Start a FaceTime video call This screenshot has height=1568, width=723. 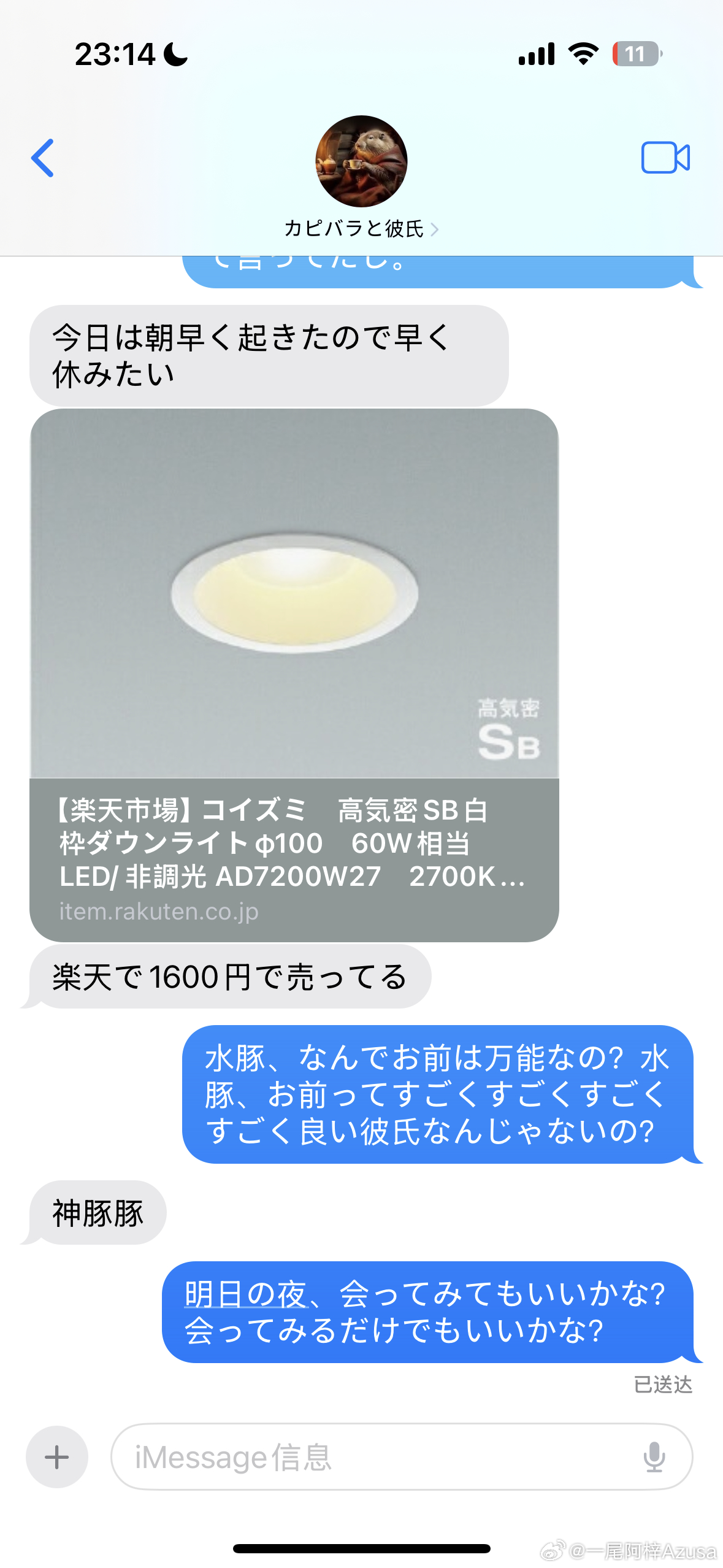pyautogui.click(x=665, y=158)
